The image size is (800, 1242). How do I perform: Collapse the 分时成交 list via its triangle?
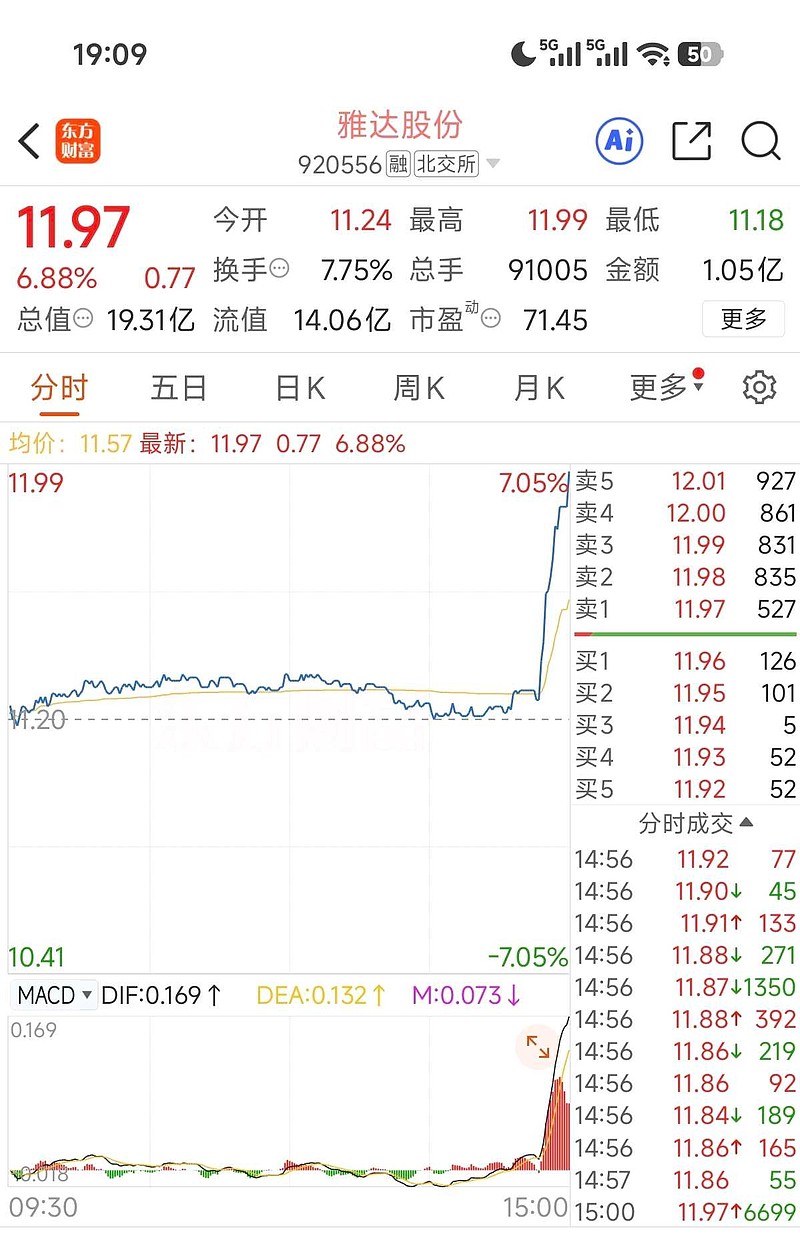pyautogui.click(x=745, y=823)
